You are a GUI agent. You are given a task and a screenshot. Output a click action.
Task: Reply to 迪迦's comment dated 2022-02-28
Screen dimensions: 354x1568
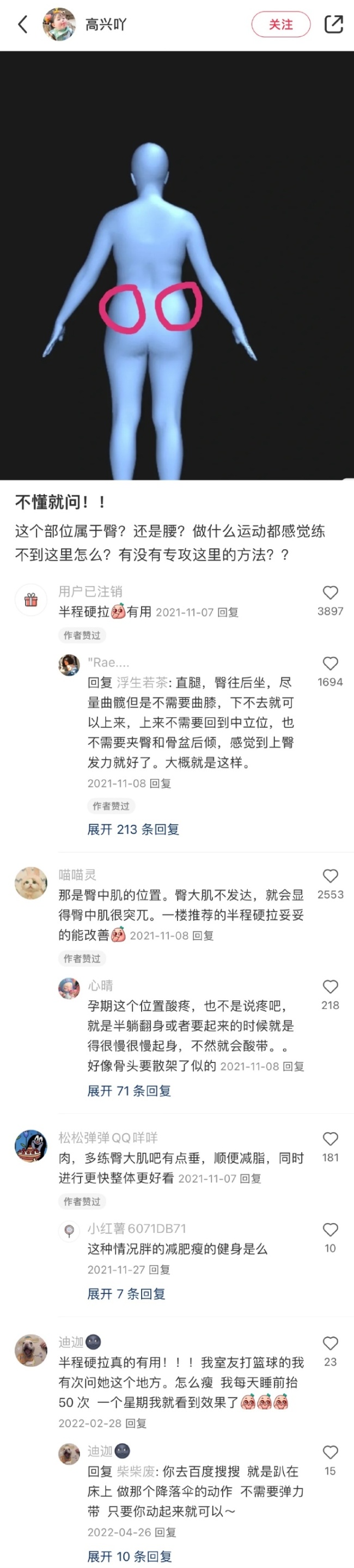pos(136,1423)
